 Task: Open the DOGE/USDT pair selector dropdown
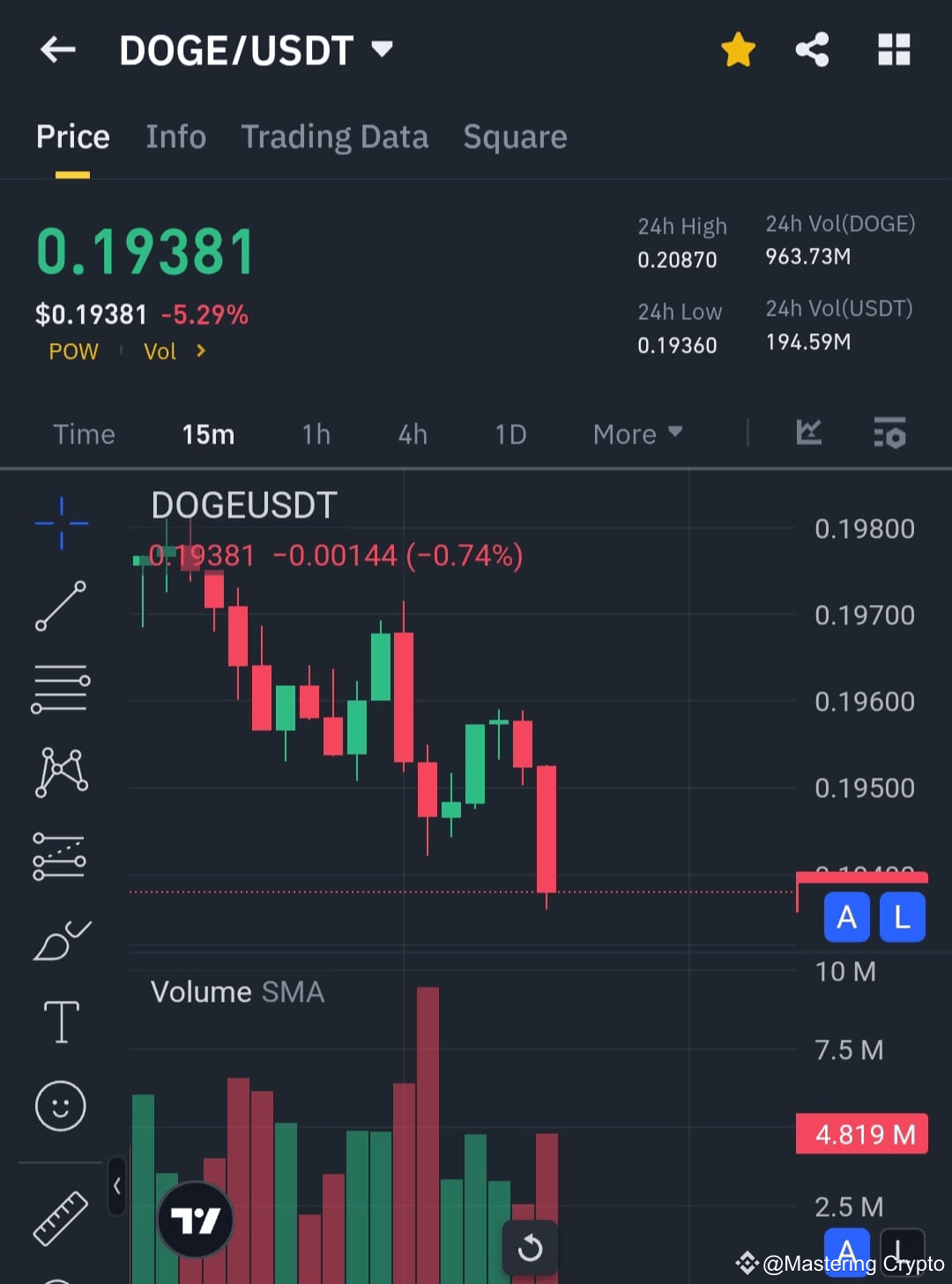[x=383, y=49]
